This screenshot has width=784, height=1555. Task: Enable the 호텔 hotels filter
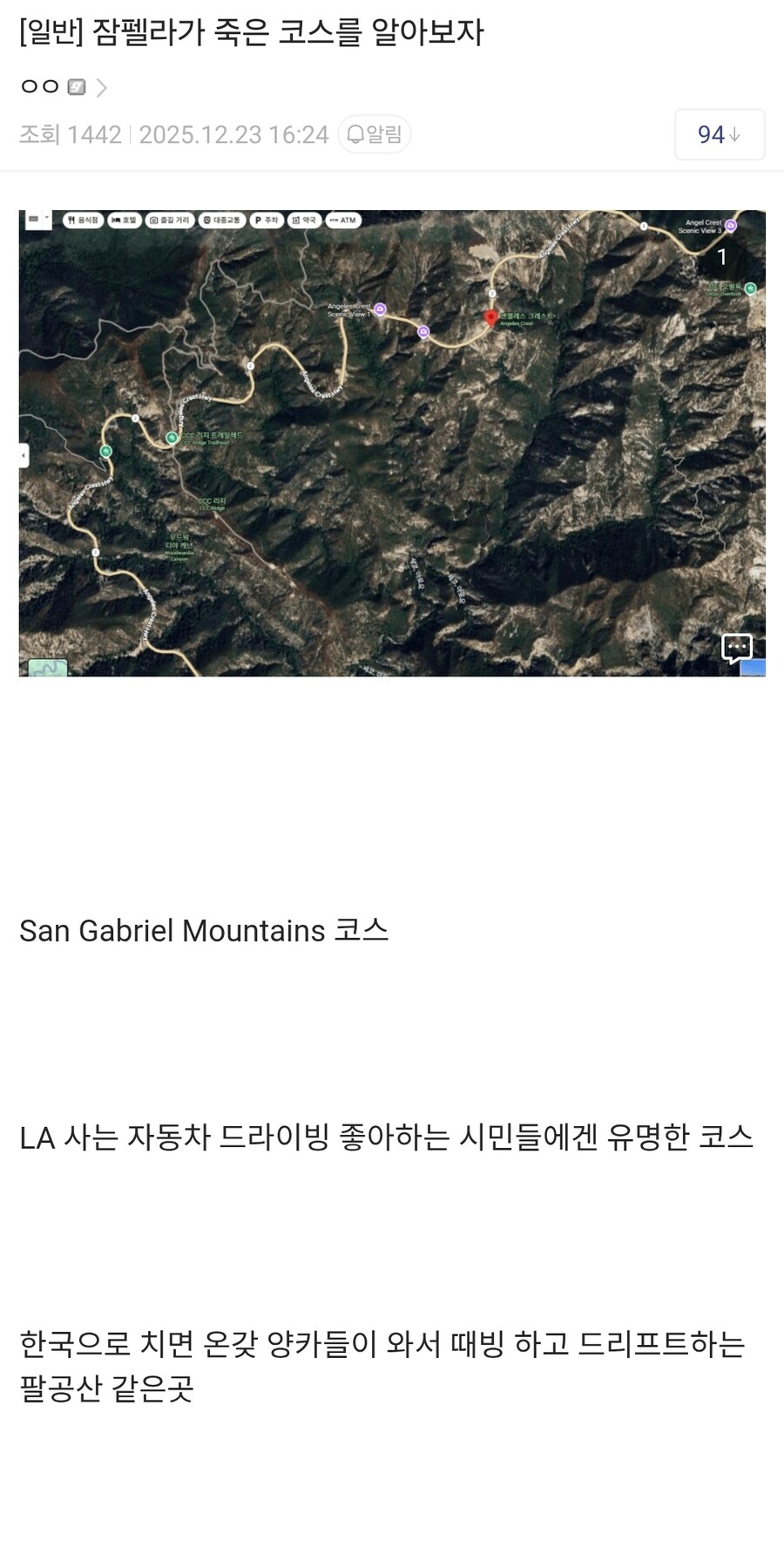124,220
